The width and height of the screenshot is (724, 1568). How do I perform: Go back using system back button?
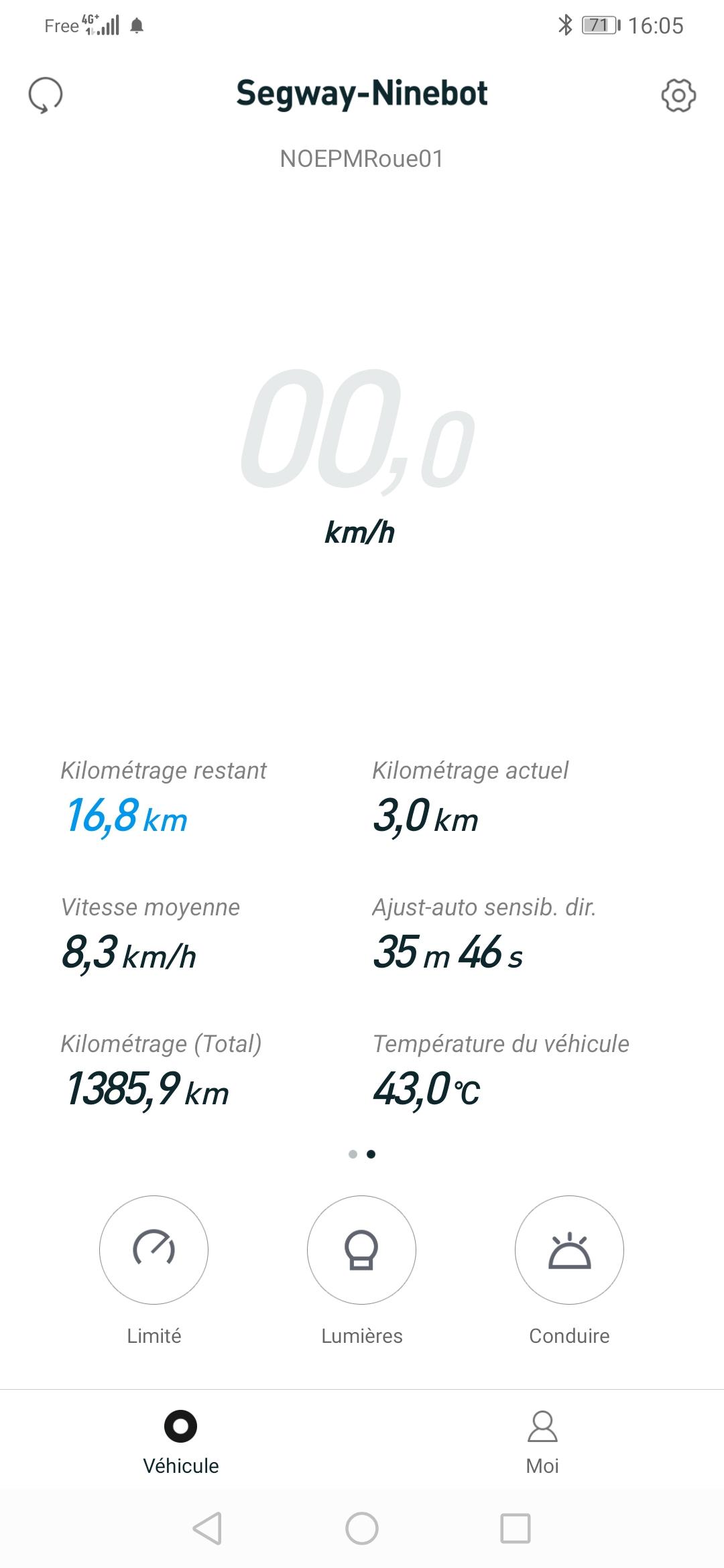coord(207,1528)
